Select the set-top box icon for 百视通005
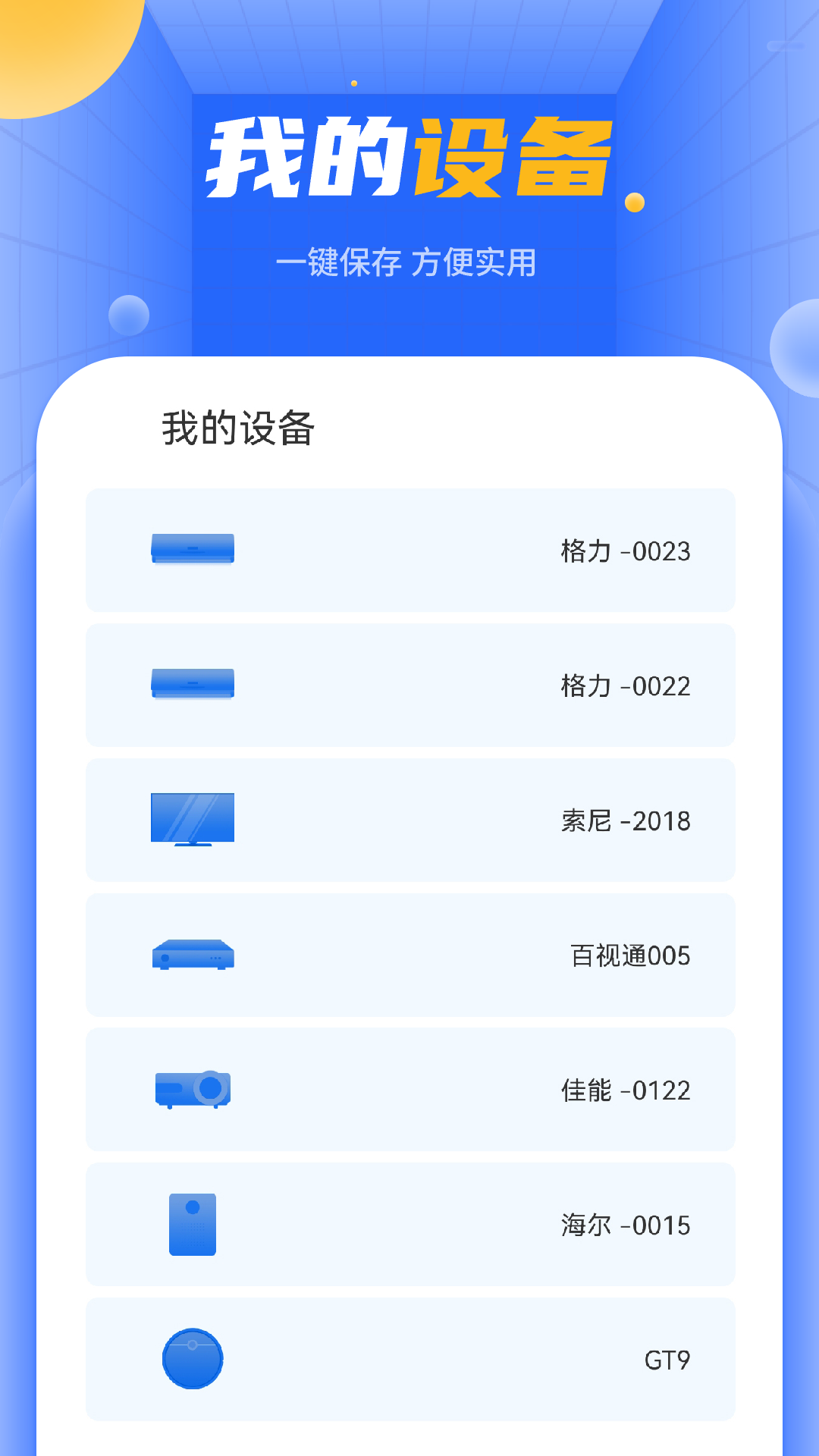The image size is (819, 1456). point(192,954)
